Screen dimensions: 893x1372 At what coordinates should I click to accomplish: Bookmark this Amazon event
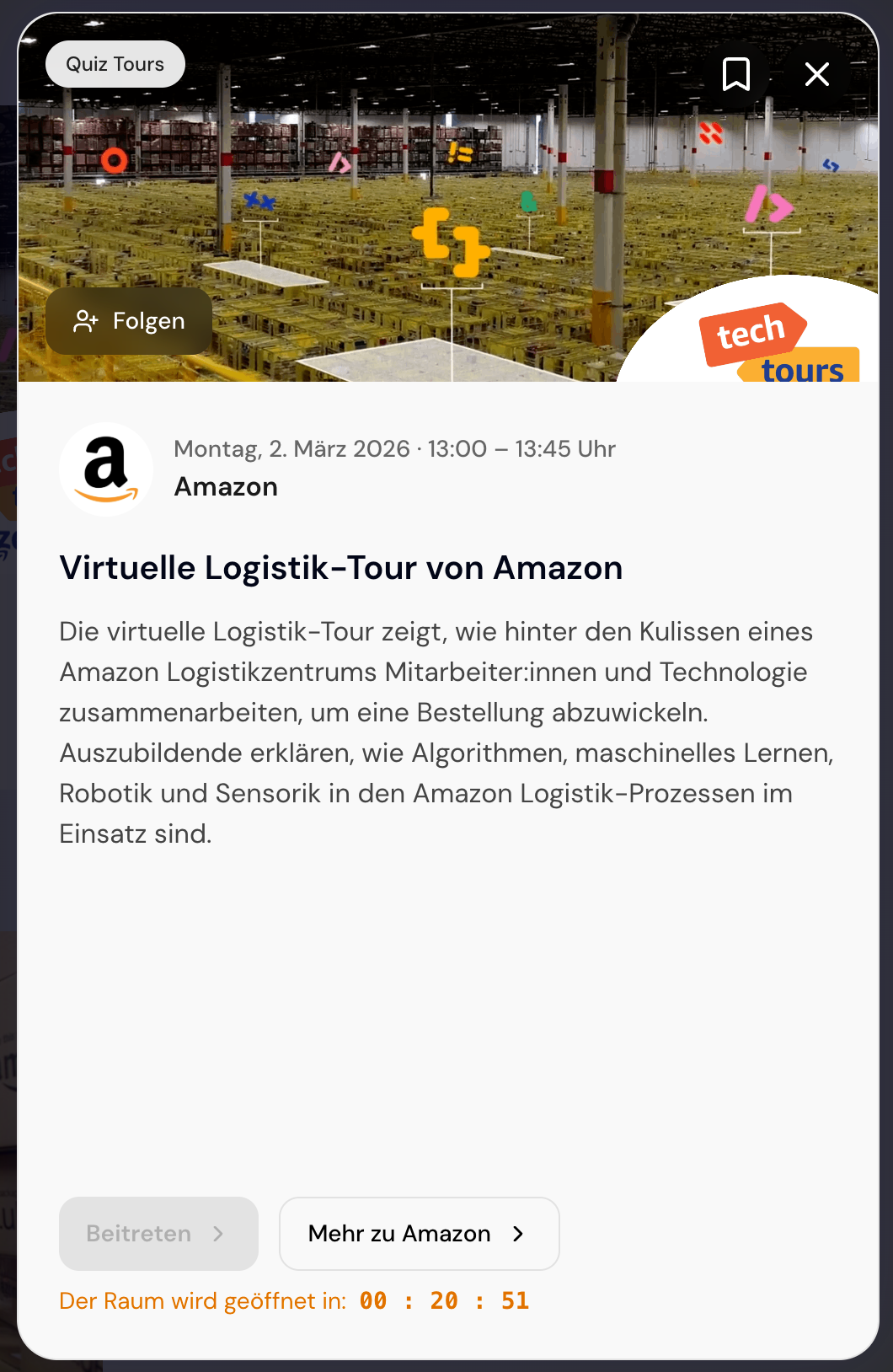[736, 74]
